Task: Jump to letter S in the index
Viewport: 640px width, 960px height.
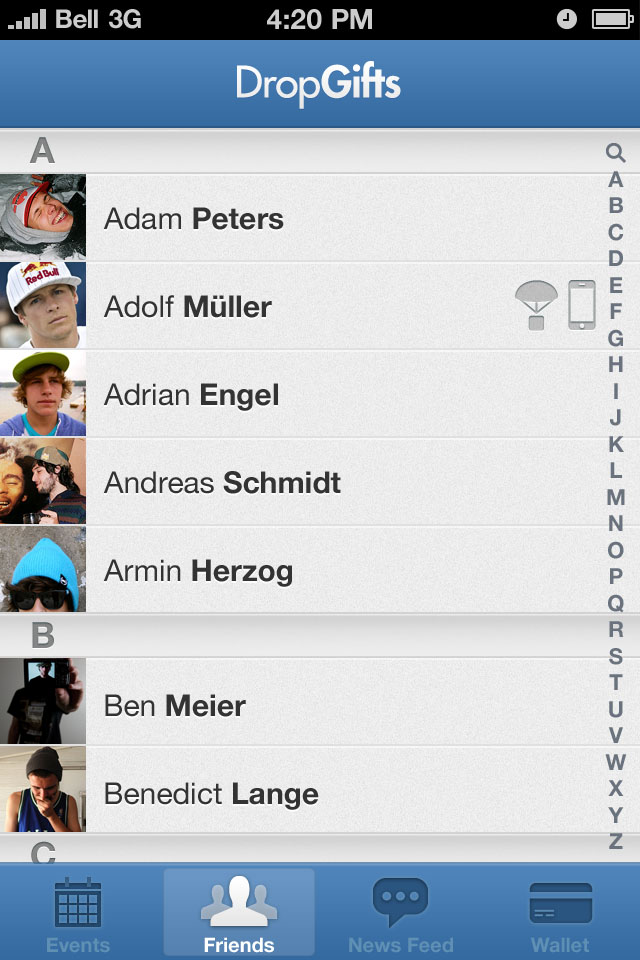Action: point(616,656)
